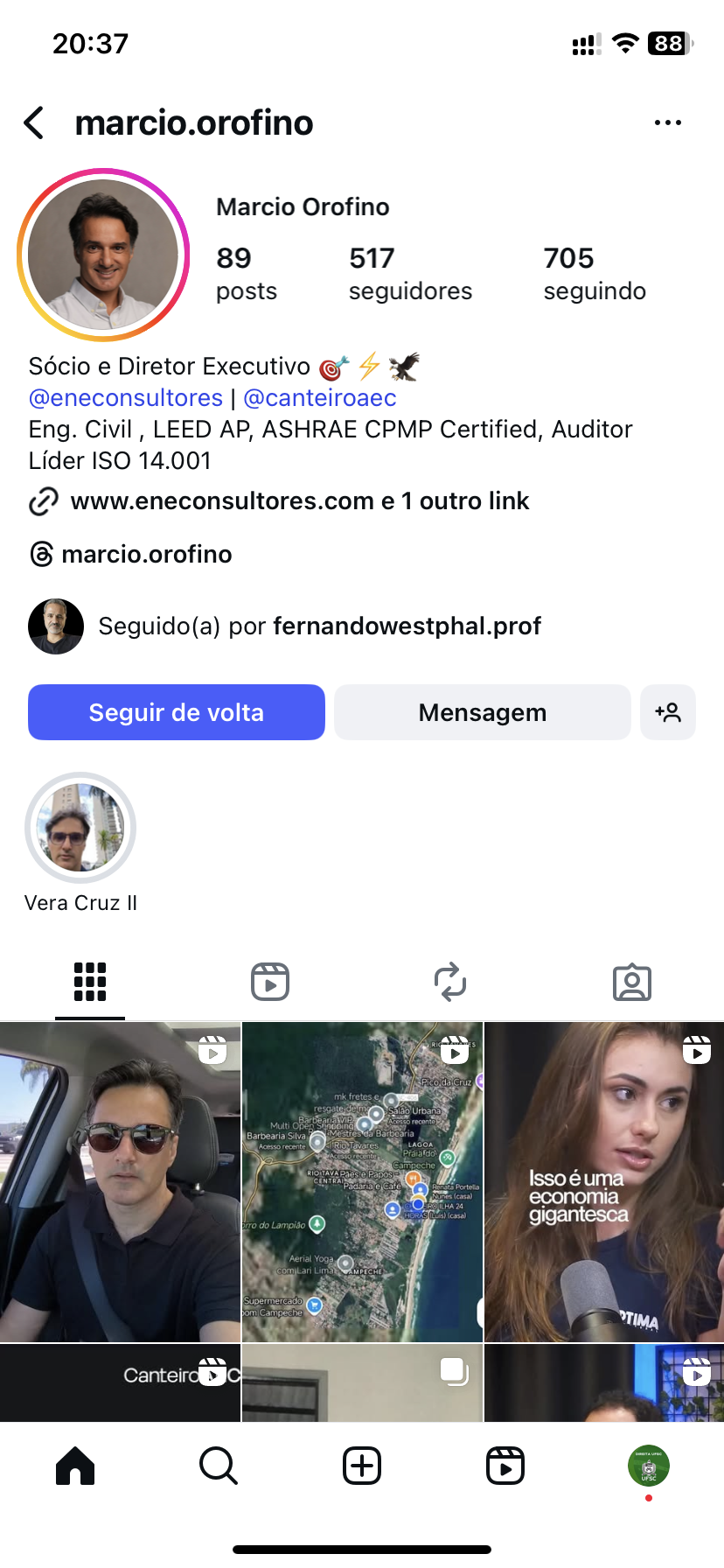Go back using the arrow icon
Viewport: 724px width, 1568px height.
tap(35, 123)
